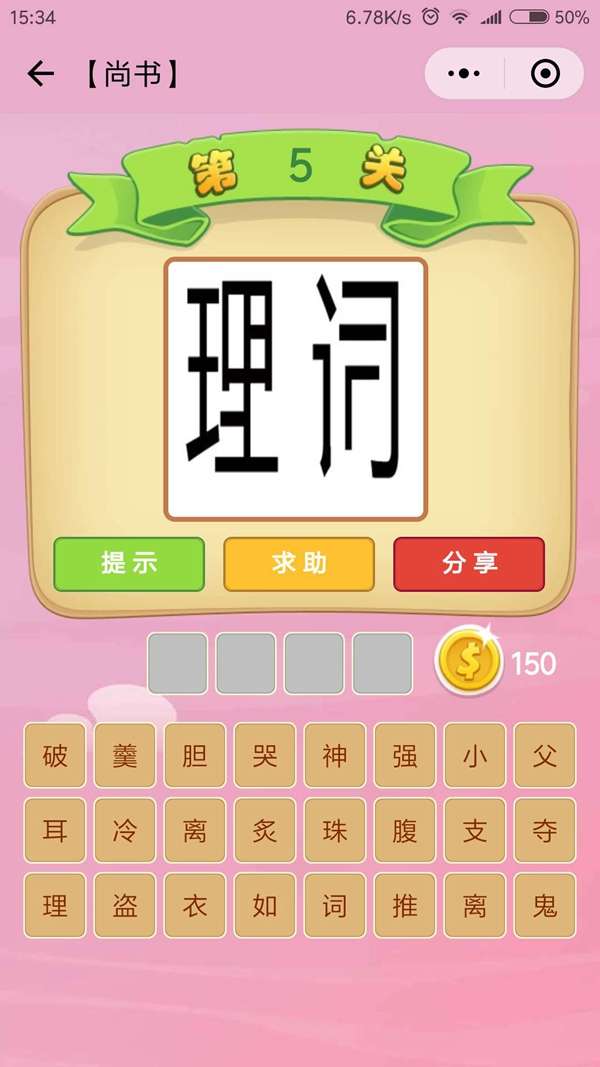Screen dimensions: 600x1067
Task: Pick the character tile 胆
Action: click(195, 756)
